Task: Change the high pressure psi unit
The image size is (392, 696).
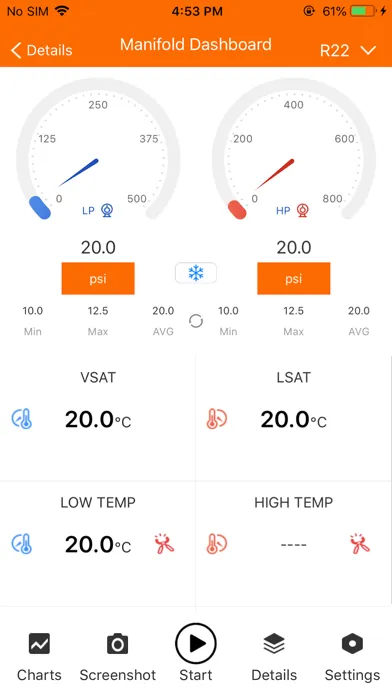Action: (x=293, y=278)
